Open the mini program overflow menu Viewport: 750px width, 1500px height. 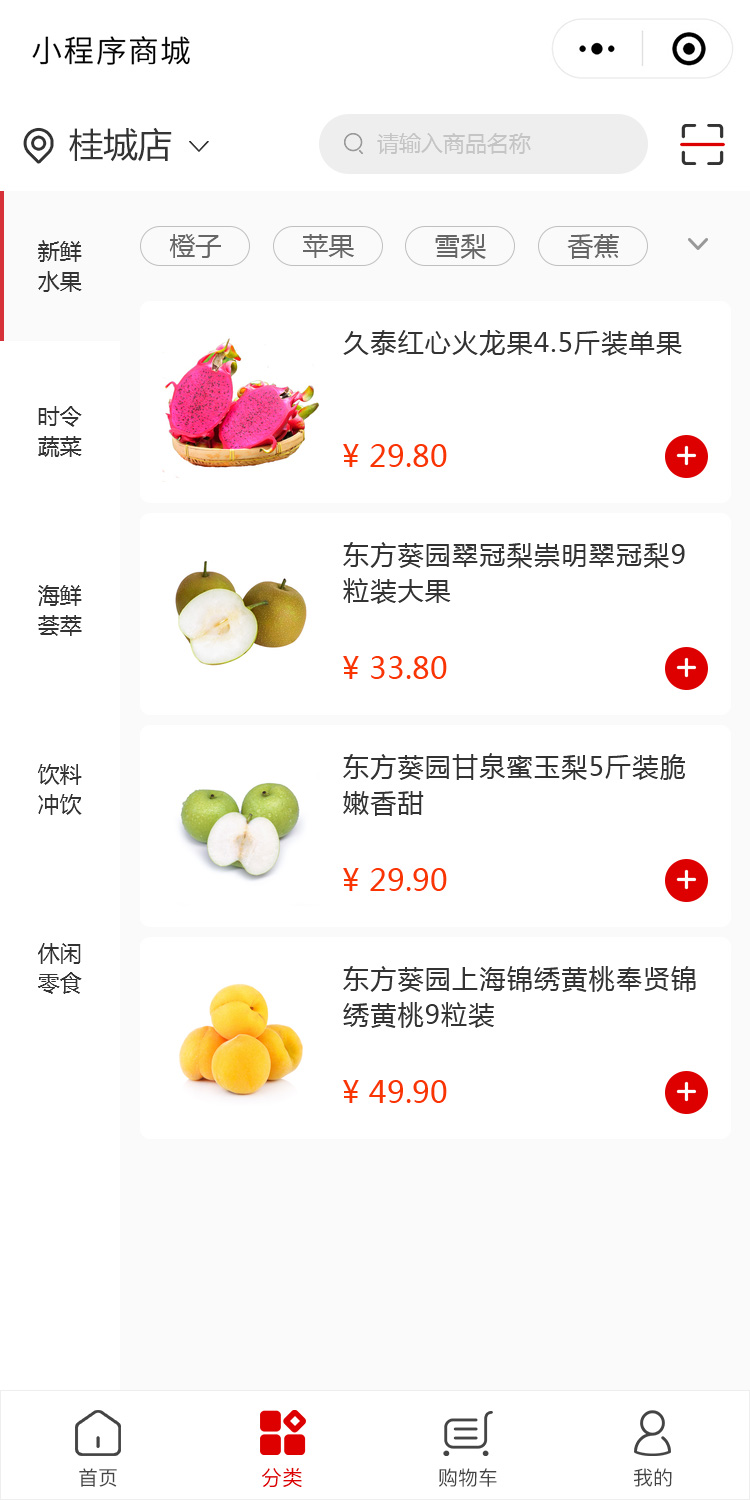tap(597, 48)
